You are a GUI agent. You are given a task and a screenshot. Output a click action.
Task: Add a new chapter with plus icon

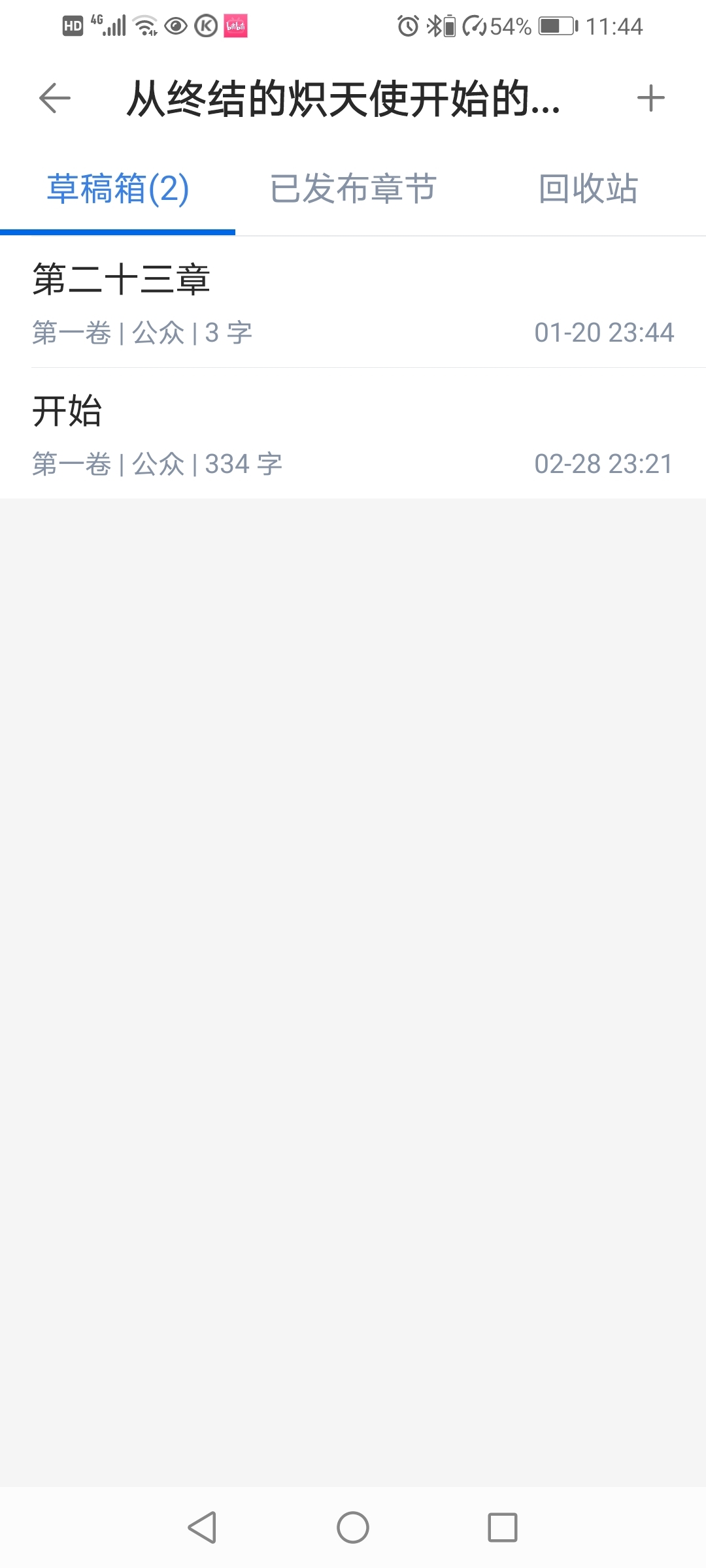coord(650,99)
